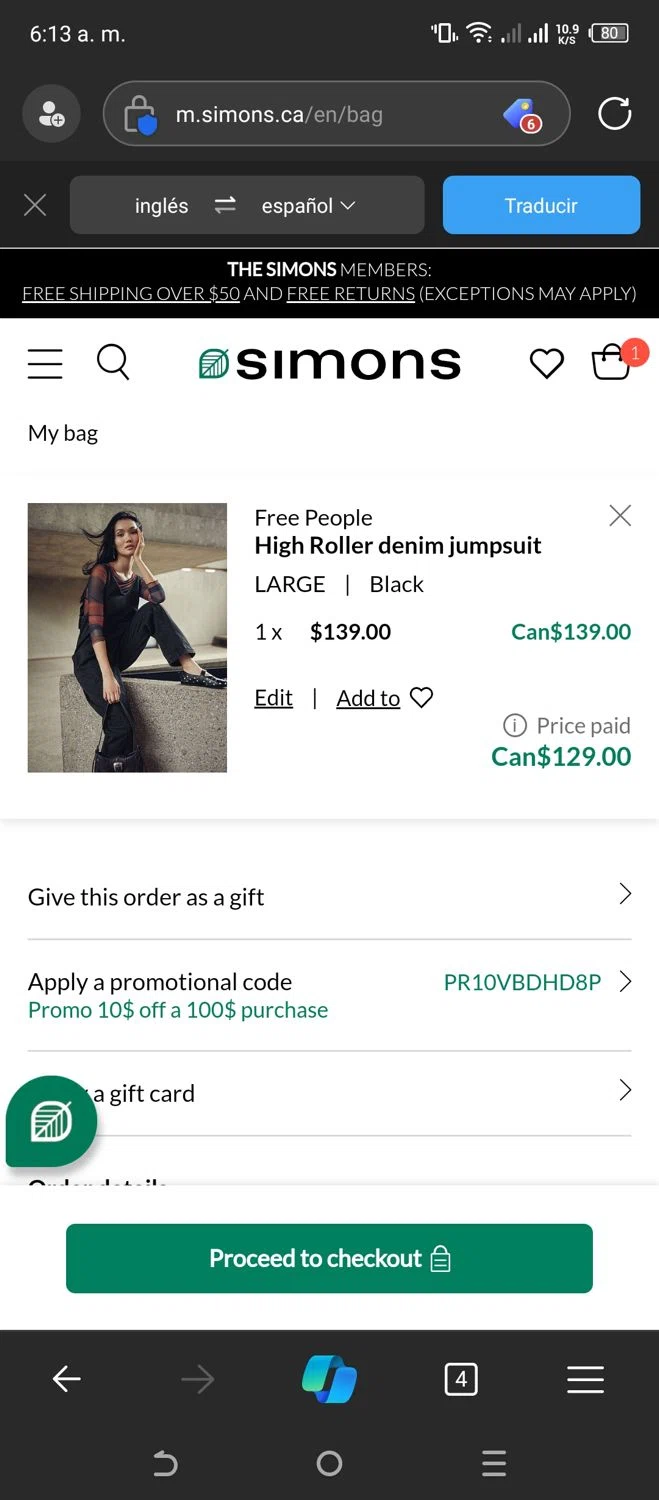Open the Free Returns link
The width and height of the screenshot is (659, 1500).
click(350, 293)
